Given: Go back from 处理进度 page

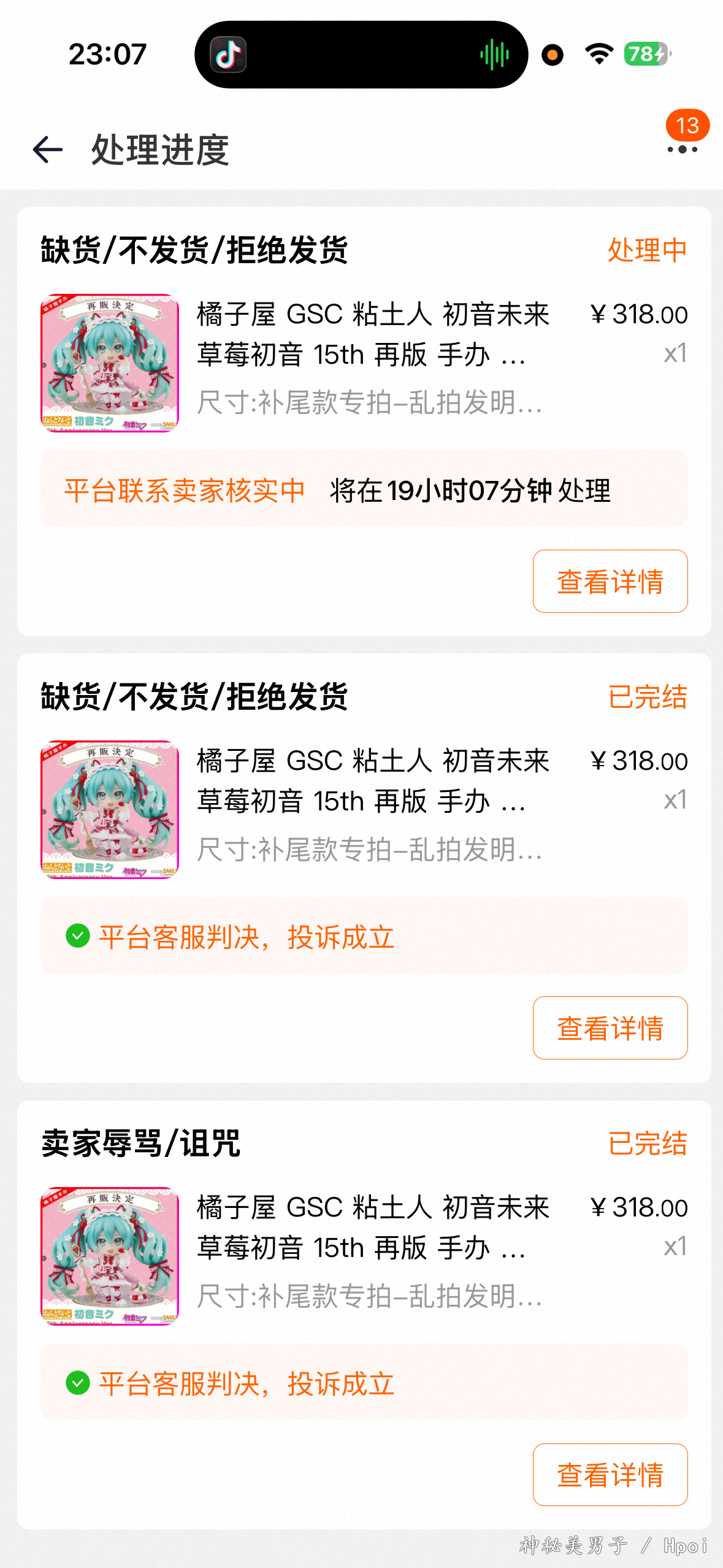Looking at the screenshot, I should (48, 150).
